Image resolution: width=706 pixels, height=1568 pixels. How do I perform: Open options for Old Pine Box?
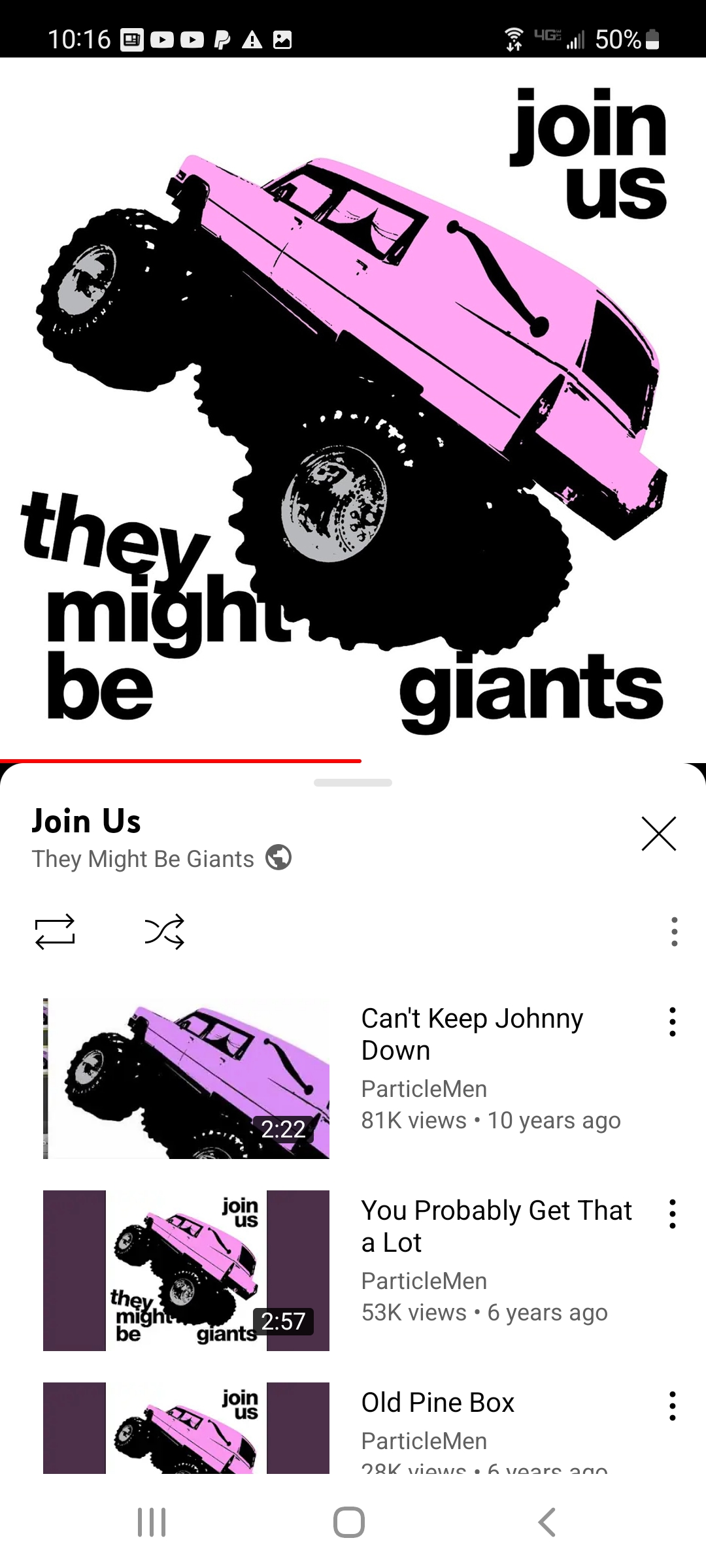pos(672,1406)
